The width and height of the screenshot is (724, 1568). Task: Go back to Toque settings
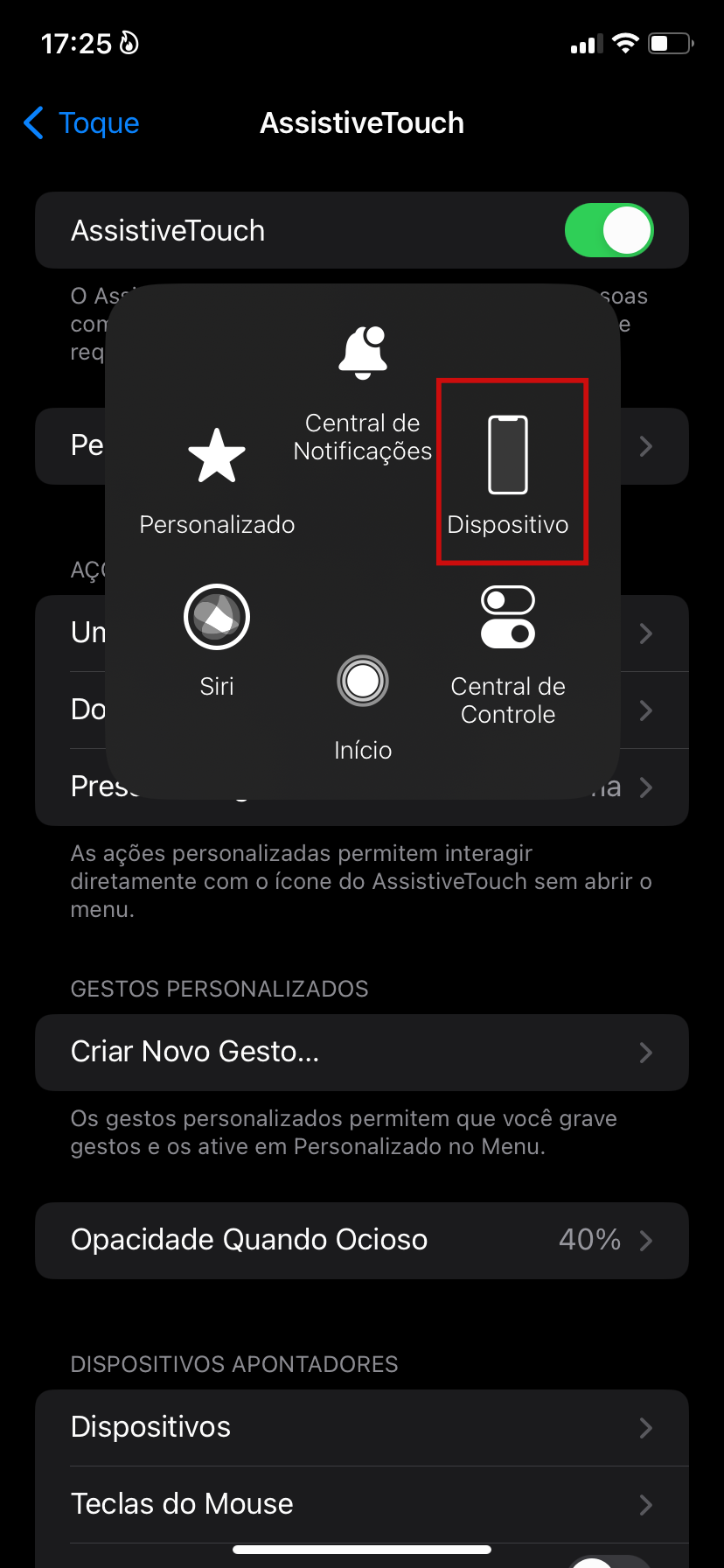coord(81,123)
